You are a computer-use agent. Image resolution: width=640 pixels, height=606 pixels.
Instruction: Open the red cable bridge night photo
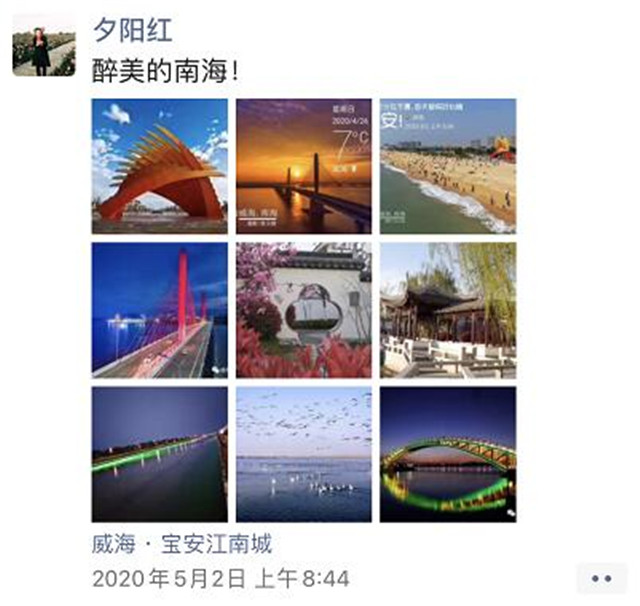pos(159,310)
